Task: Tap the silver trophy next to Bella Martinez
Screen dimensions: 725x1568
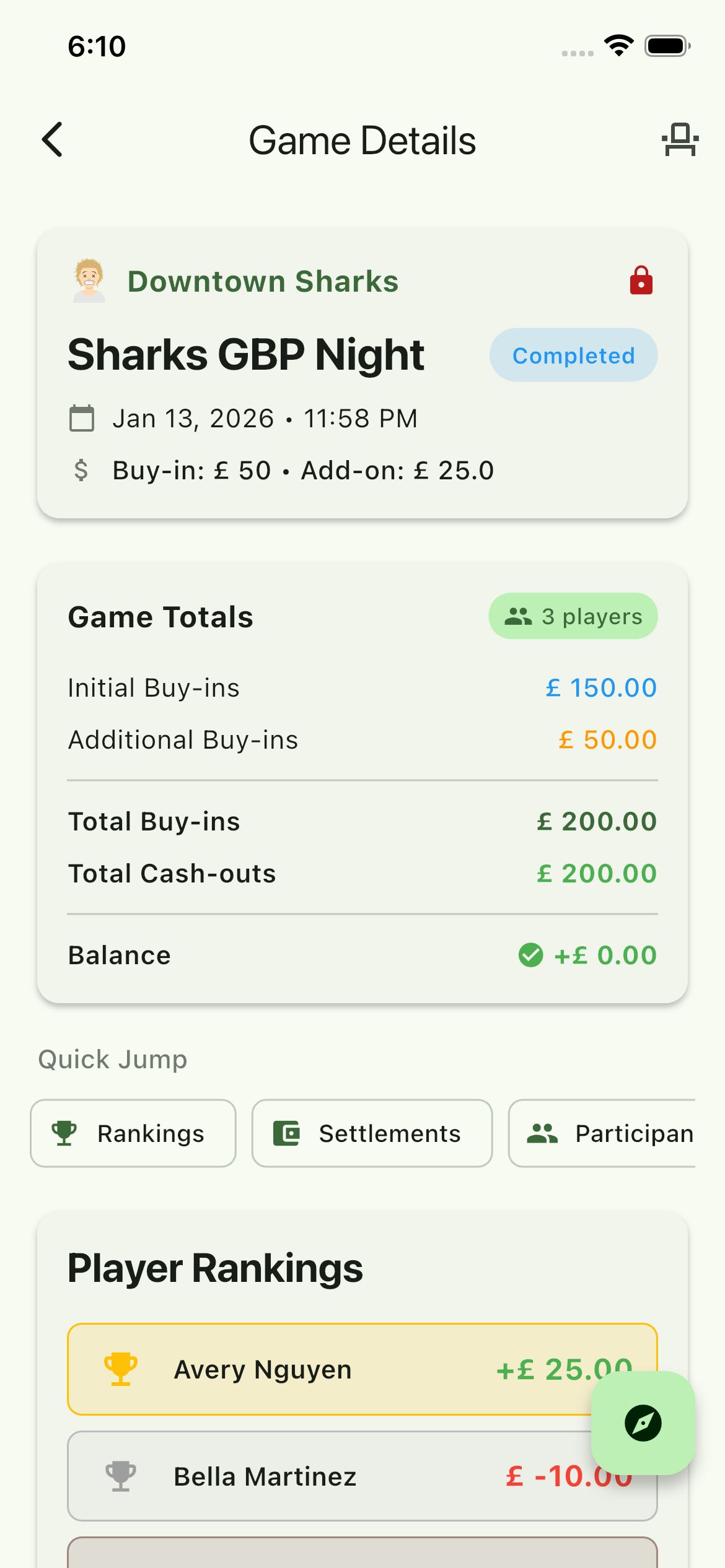Action: point(121,1476)
